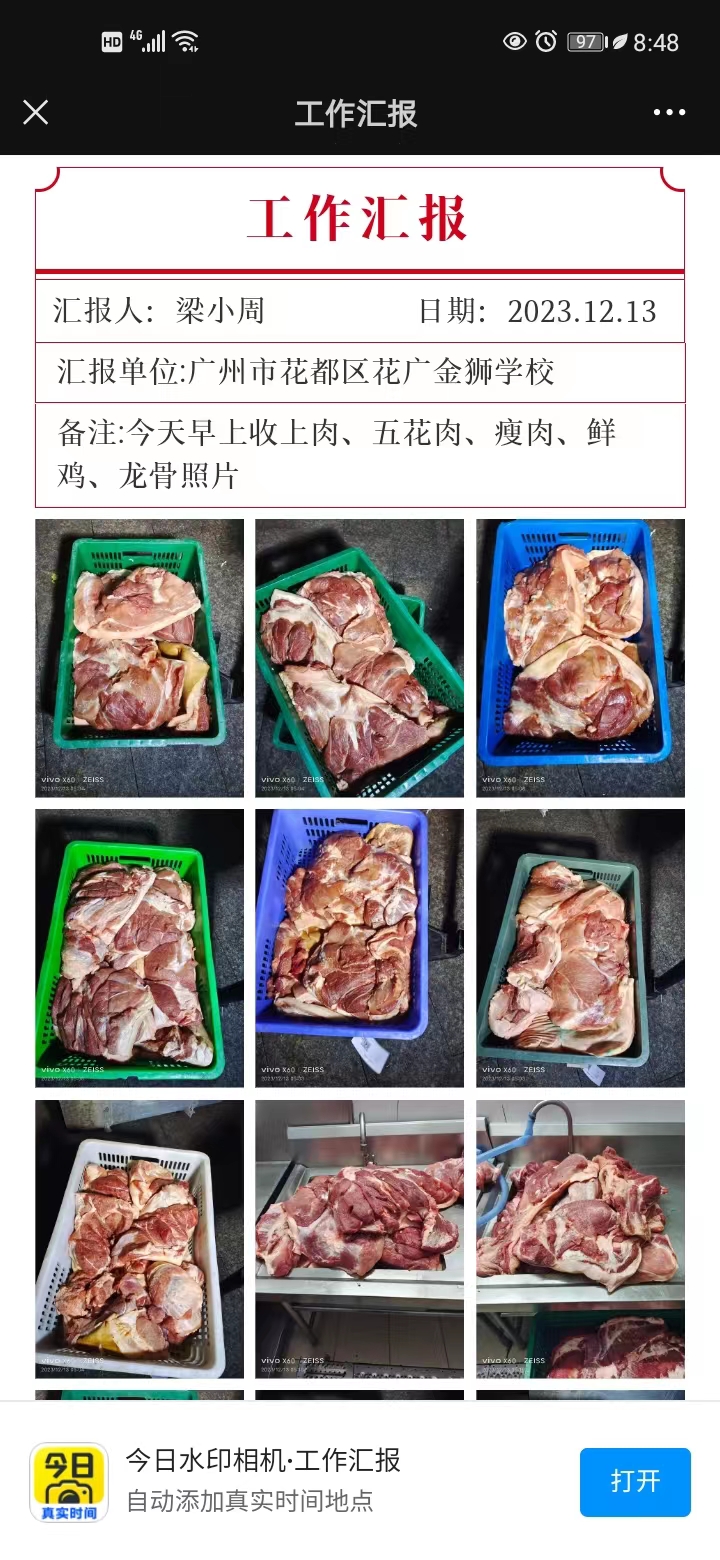Close the 工作汇报 page

(35, 112)
